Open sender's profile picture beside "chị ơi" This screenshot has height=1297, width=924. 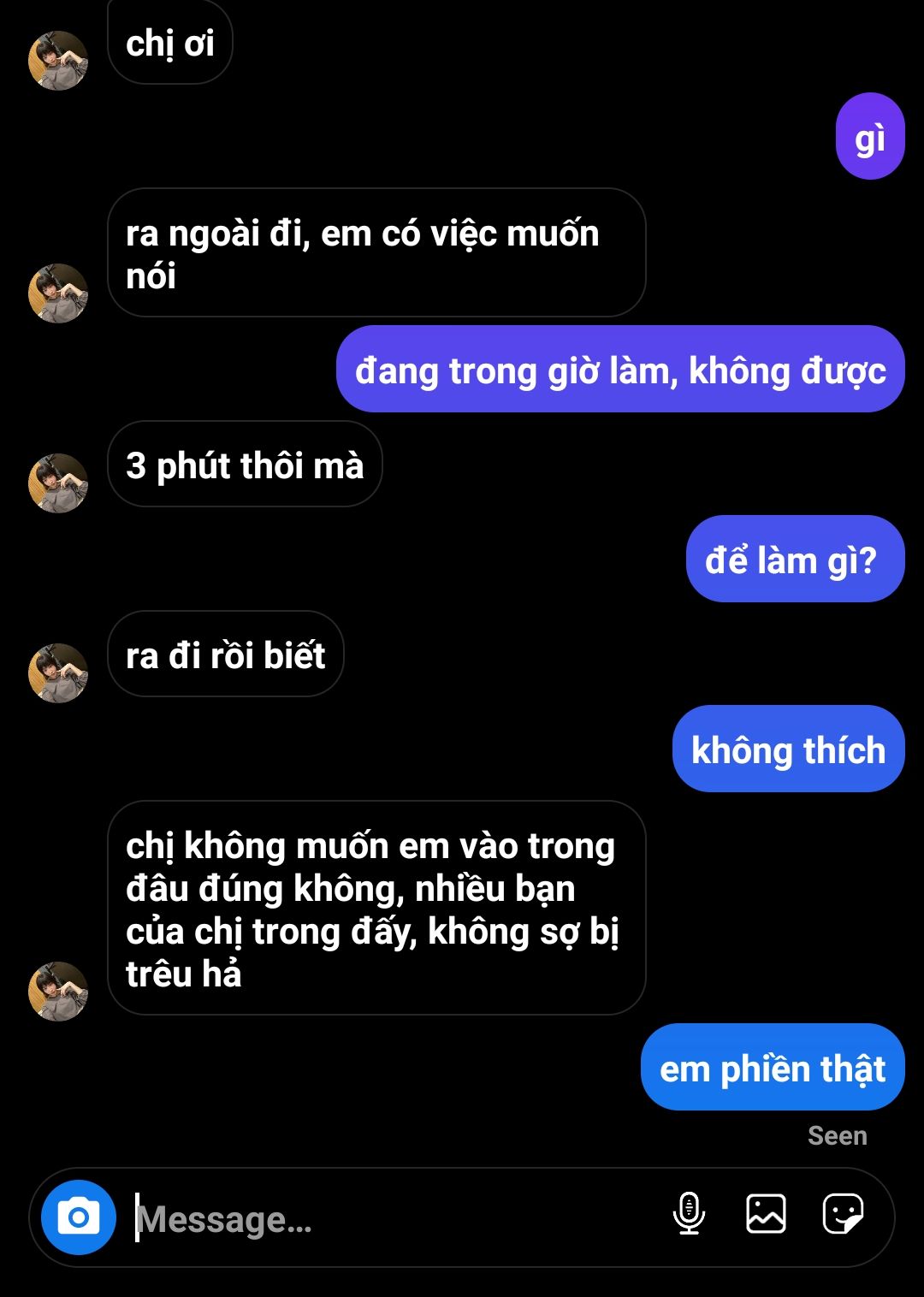point(58,61)
